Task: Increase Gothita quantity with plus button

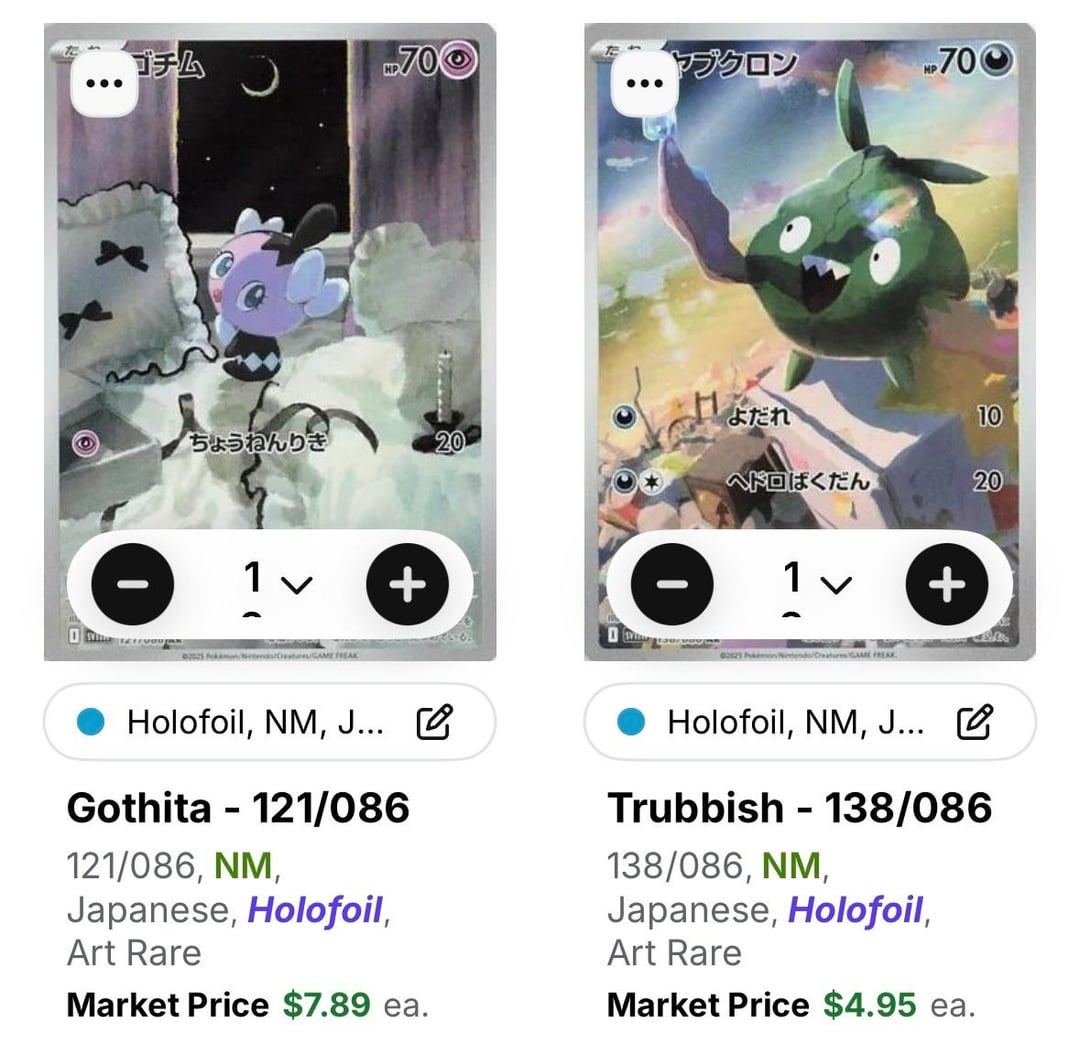Action: click(x=407, y=585)
